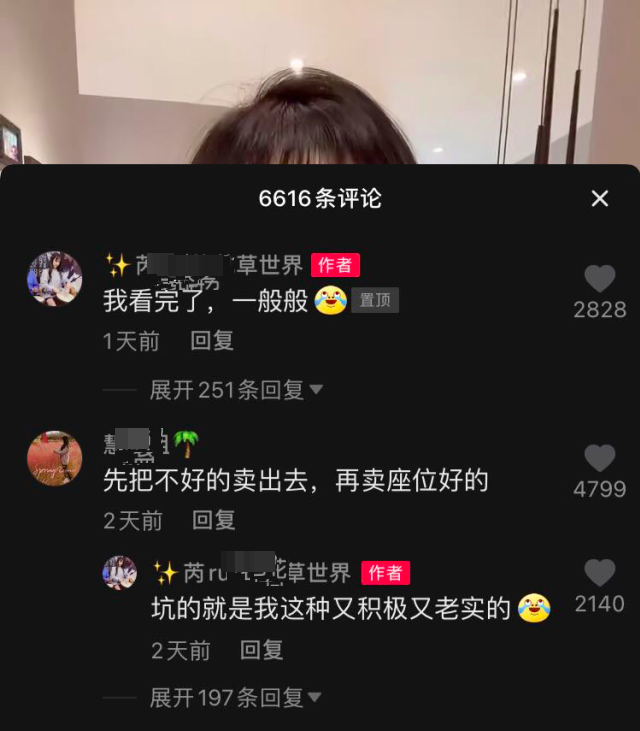
Task: Like the comment 先把不好的卖出去
Action: 599,459
